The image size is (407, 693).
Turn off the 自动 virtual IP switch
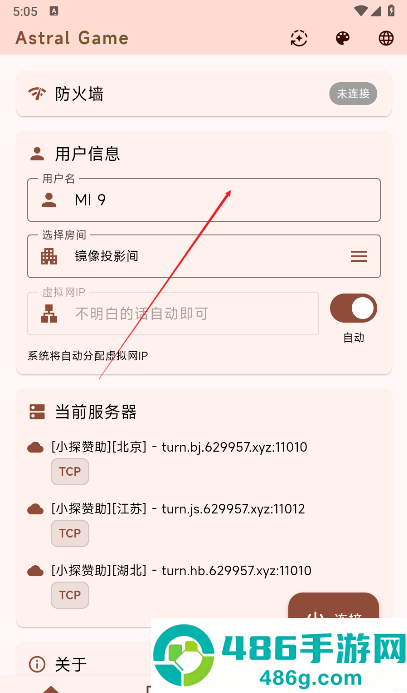353,308
